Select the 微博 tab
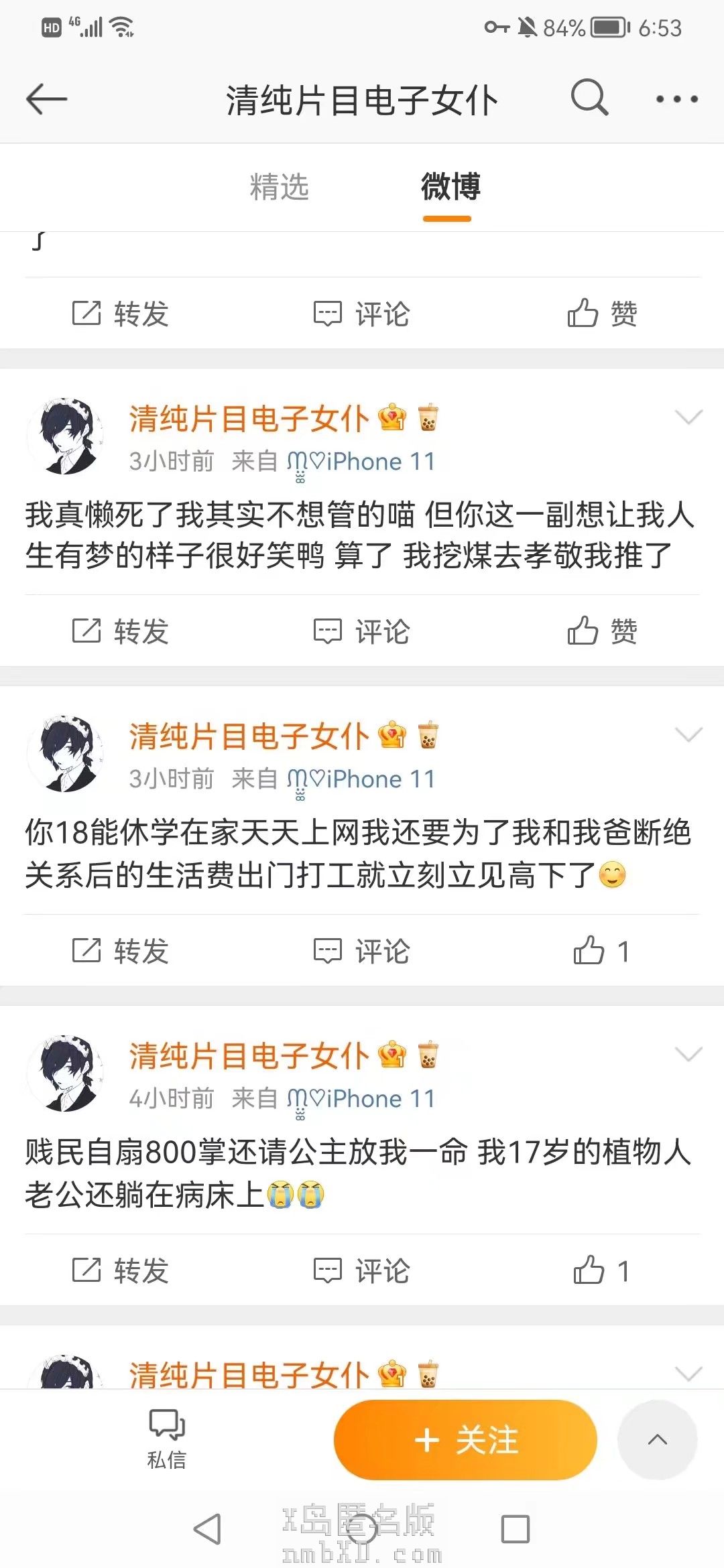The image size is (724, 1568). 450,187
